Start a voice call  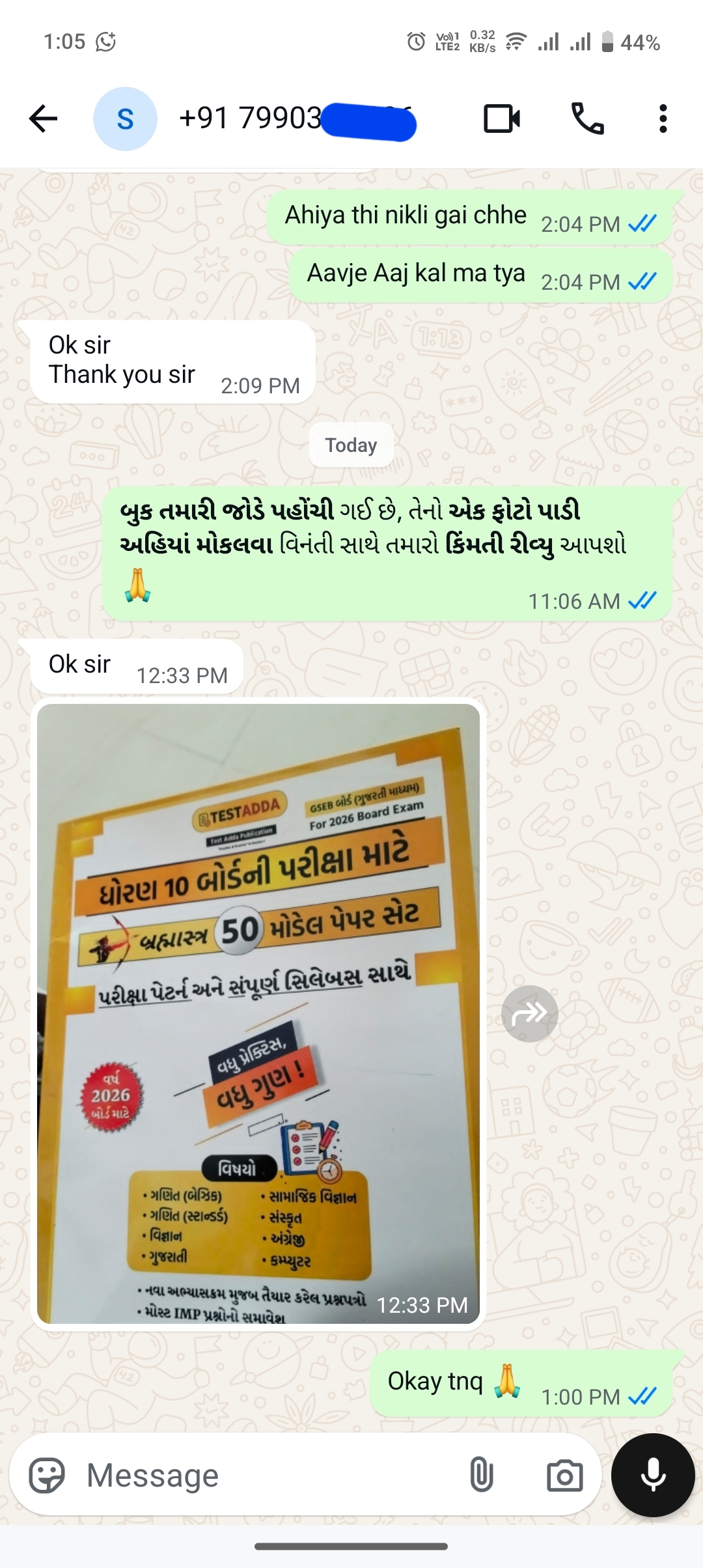click(587, 119)
